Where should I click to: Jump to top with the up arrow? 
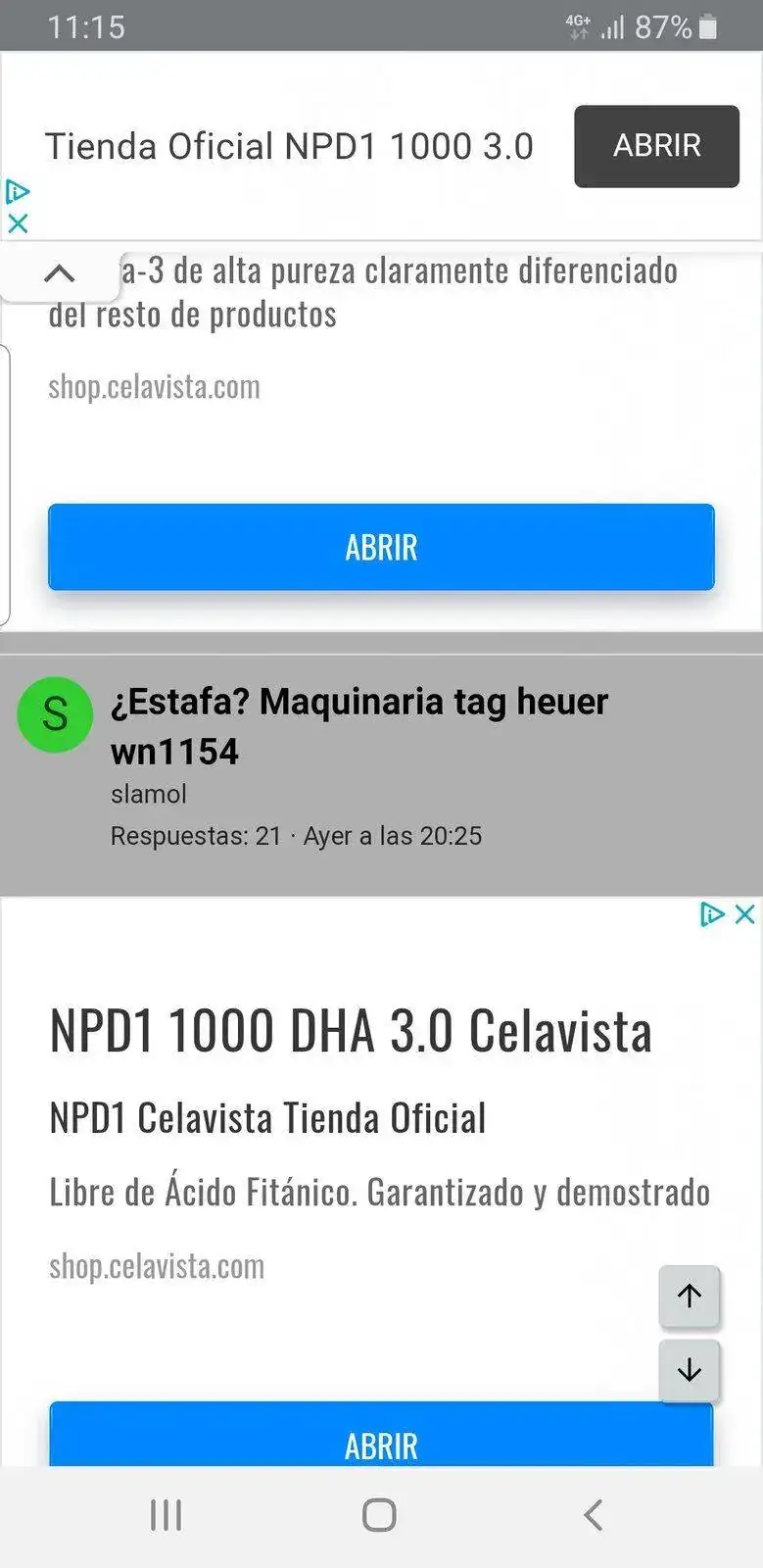click(x=690, y=1297)
